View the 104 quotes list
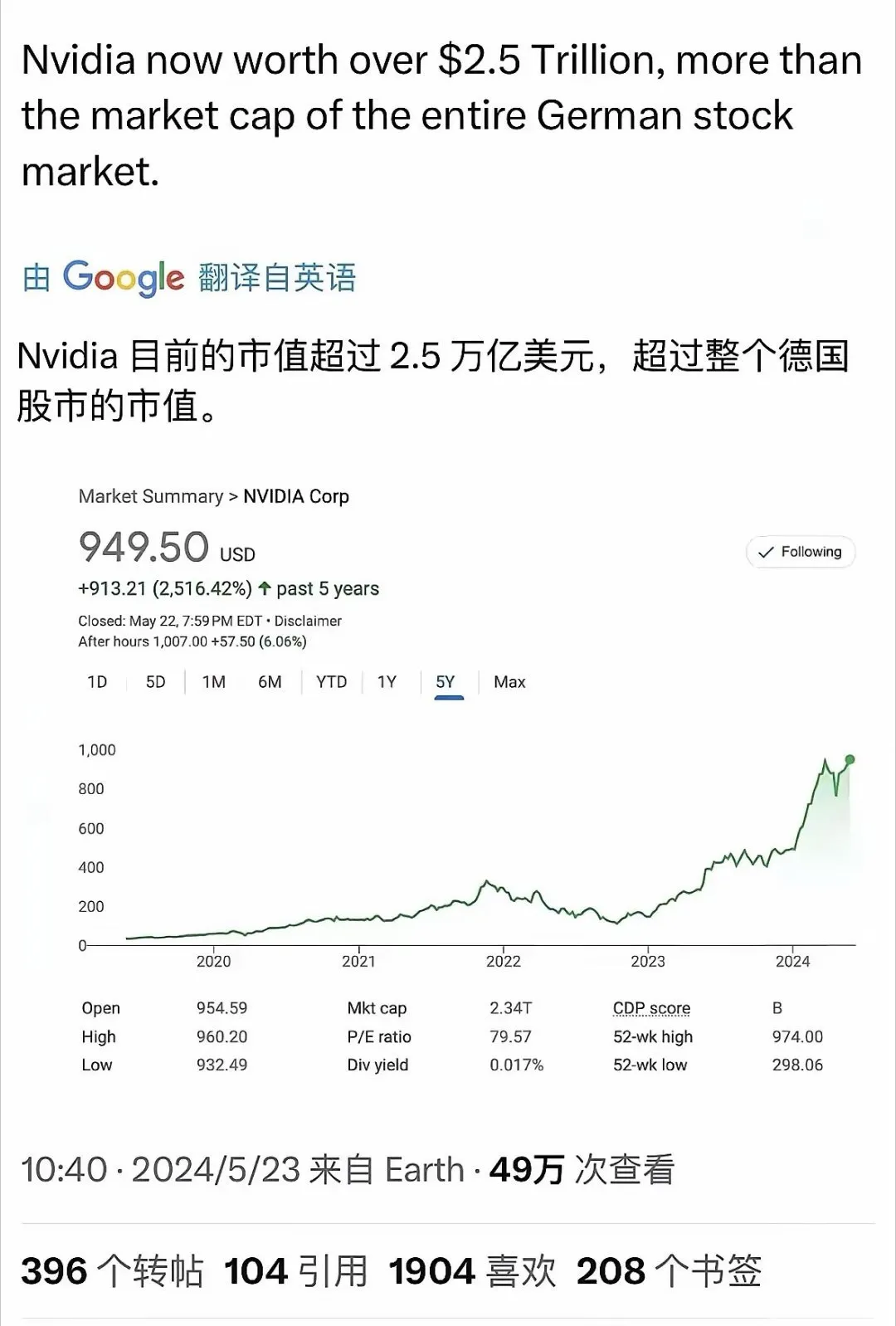The width and height of the screenshot is (896, 1326). tap(296, 1270)
